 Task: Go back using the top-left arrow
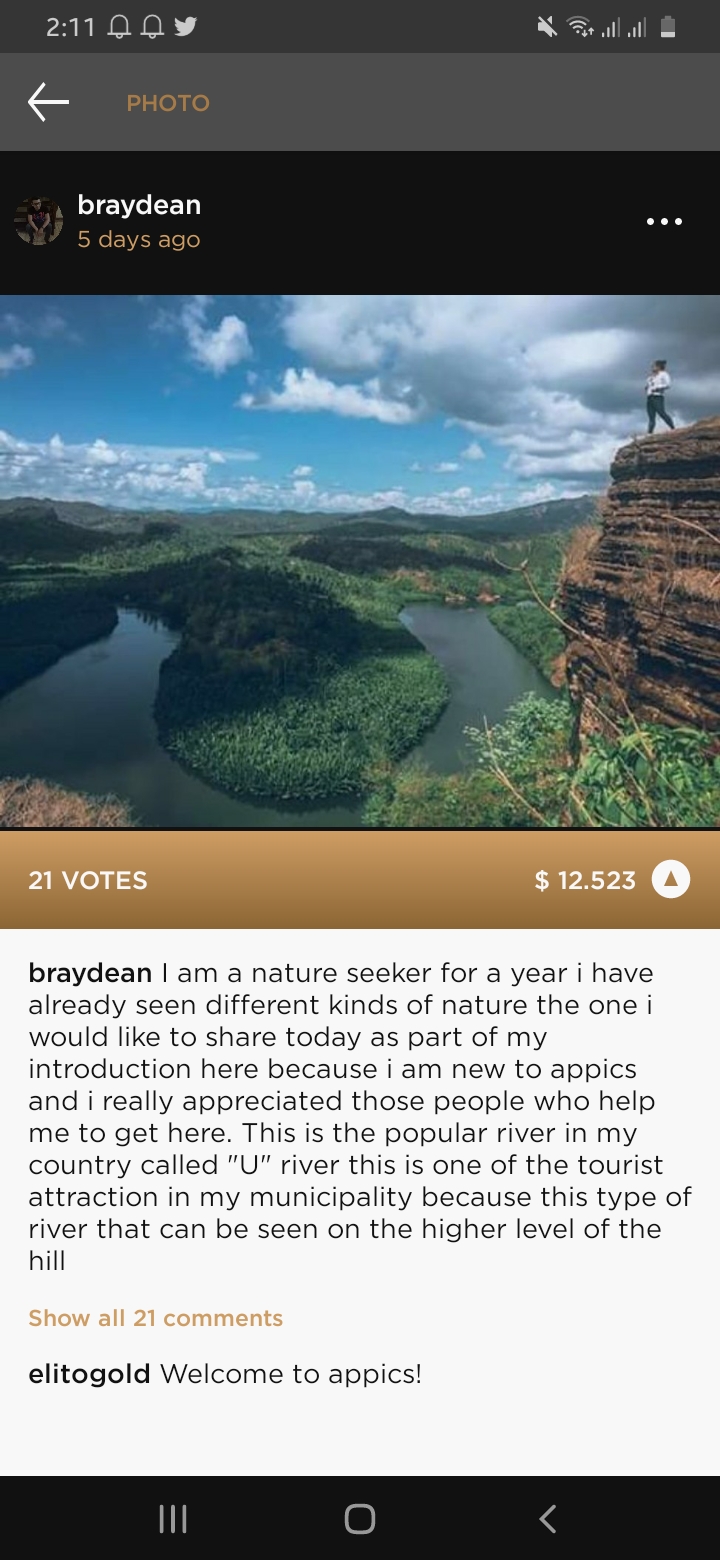[x=48, y=102]
